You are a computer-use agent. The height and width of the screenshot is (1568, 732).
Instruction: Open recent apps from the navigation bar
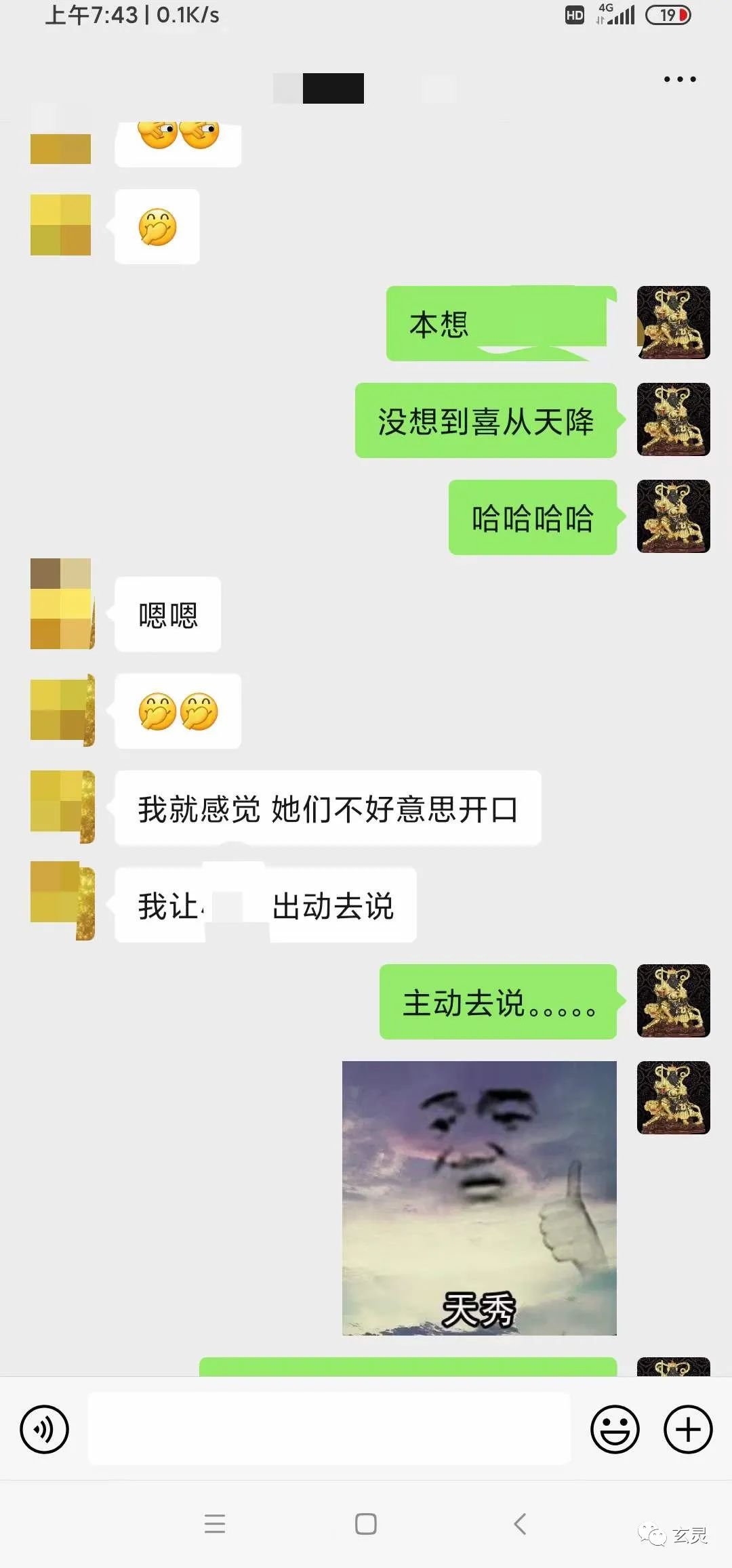click(214, 1524)
